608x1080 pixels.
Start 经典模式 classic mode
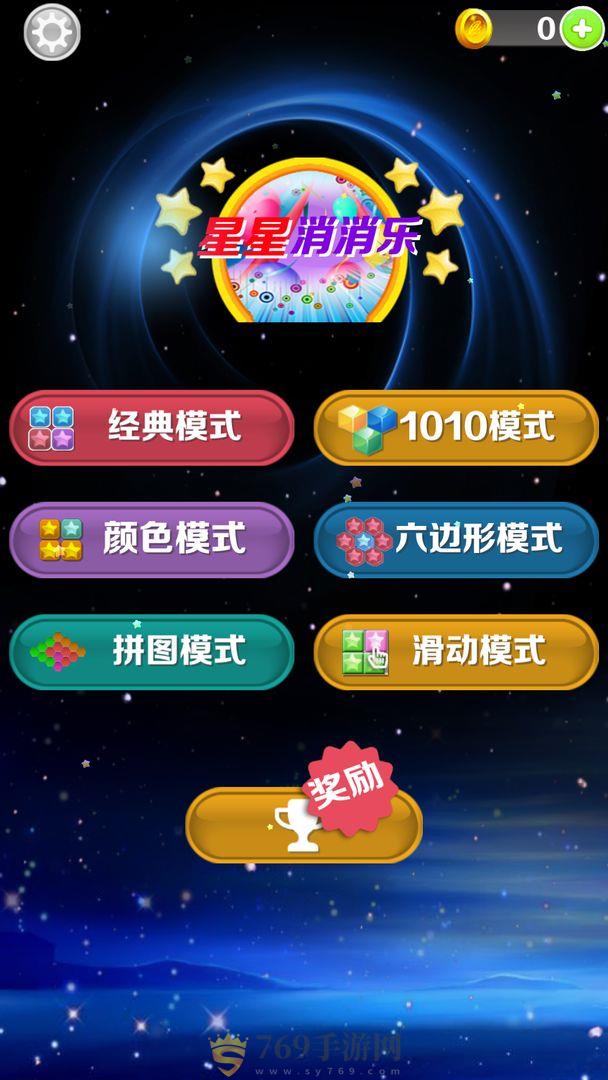151,428
